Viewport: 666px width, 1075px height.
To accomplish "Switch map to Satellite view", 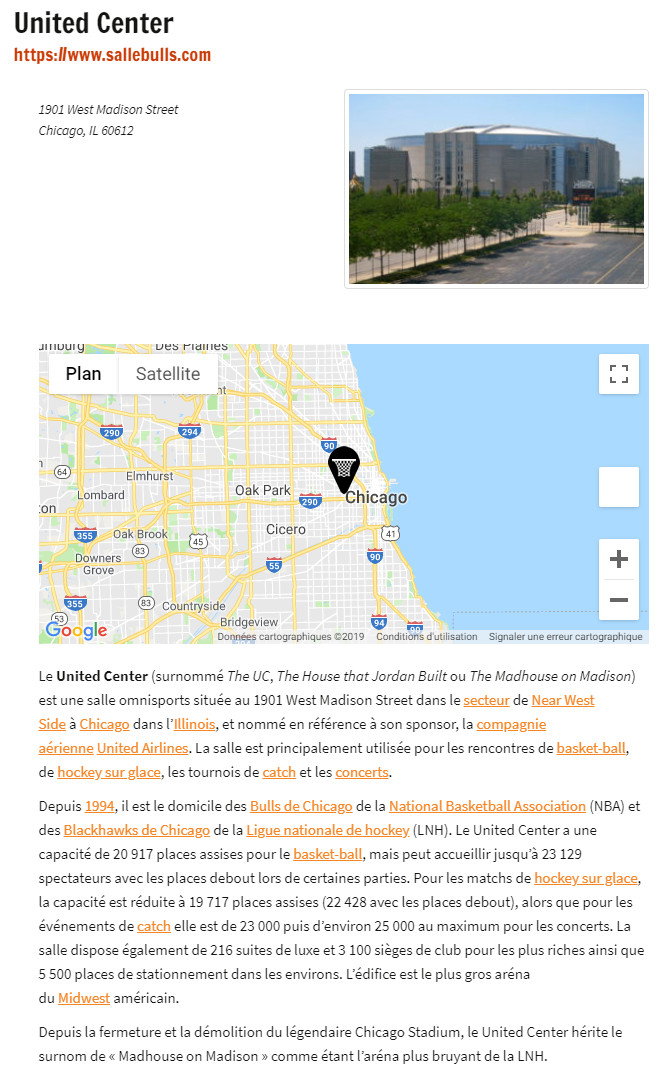I will click(168, 374).
